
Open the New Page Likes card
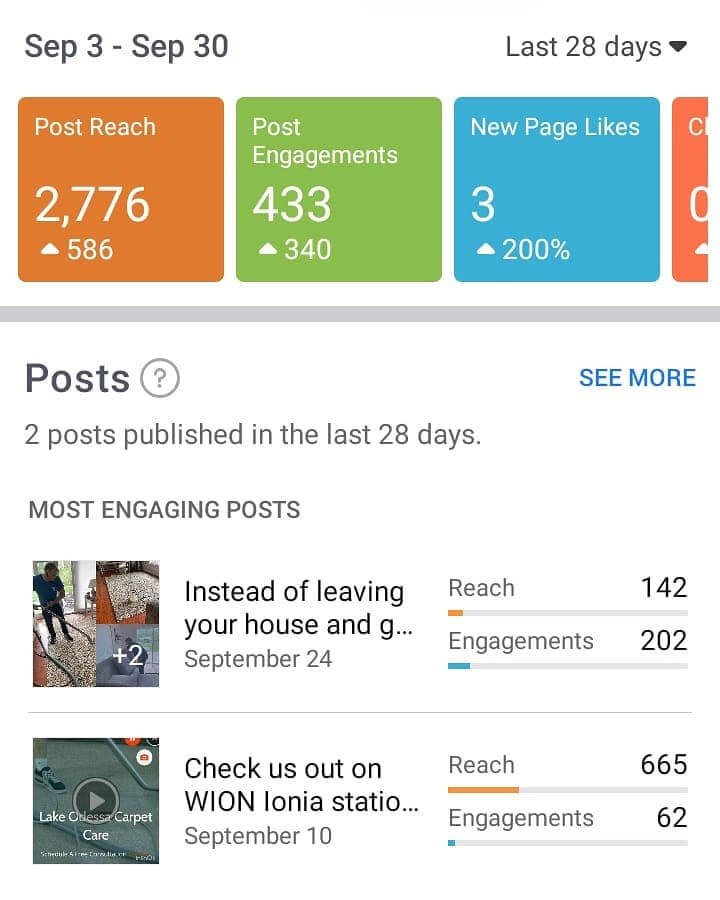556,190
